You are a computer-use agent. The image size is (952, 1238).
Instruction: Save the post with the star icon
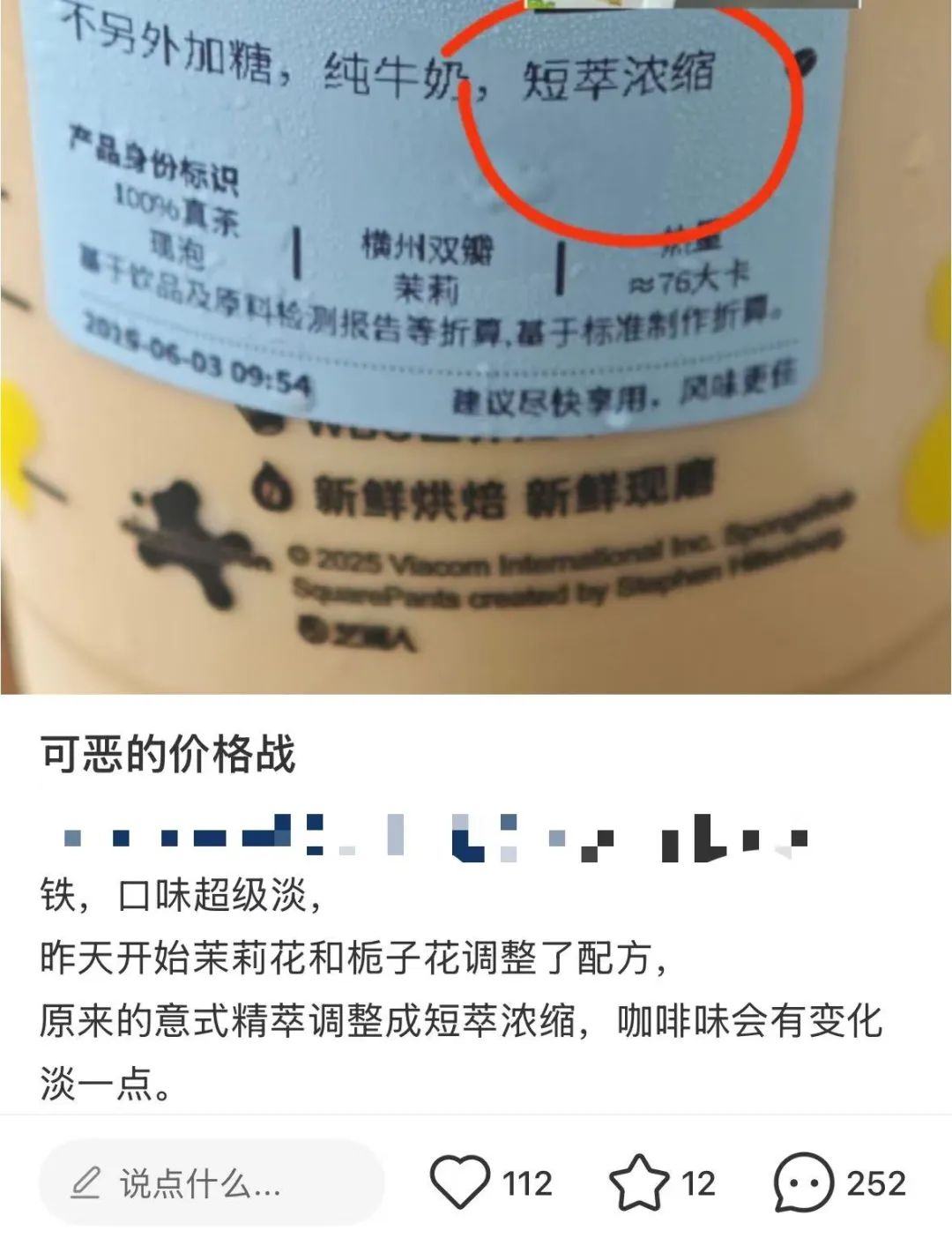(x=639, y=1182)
